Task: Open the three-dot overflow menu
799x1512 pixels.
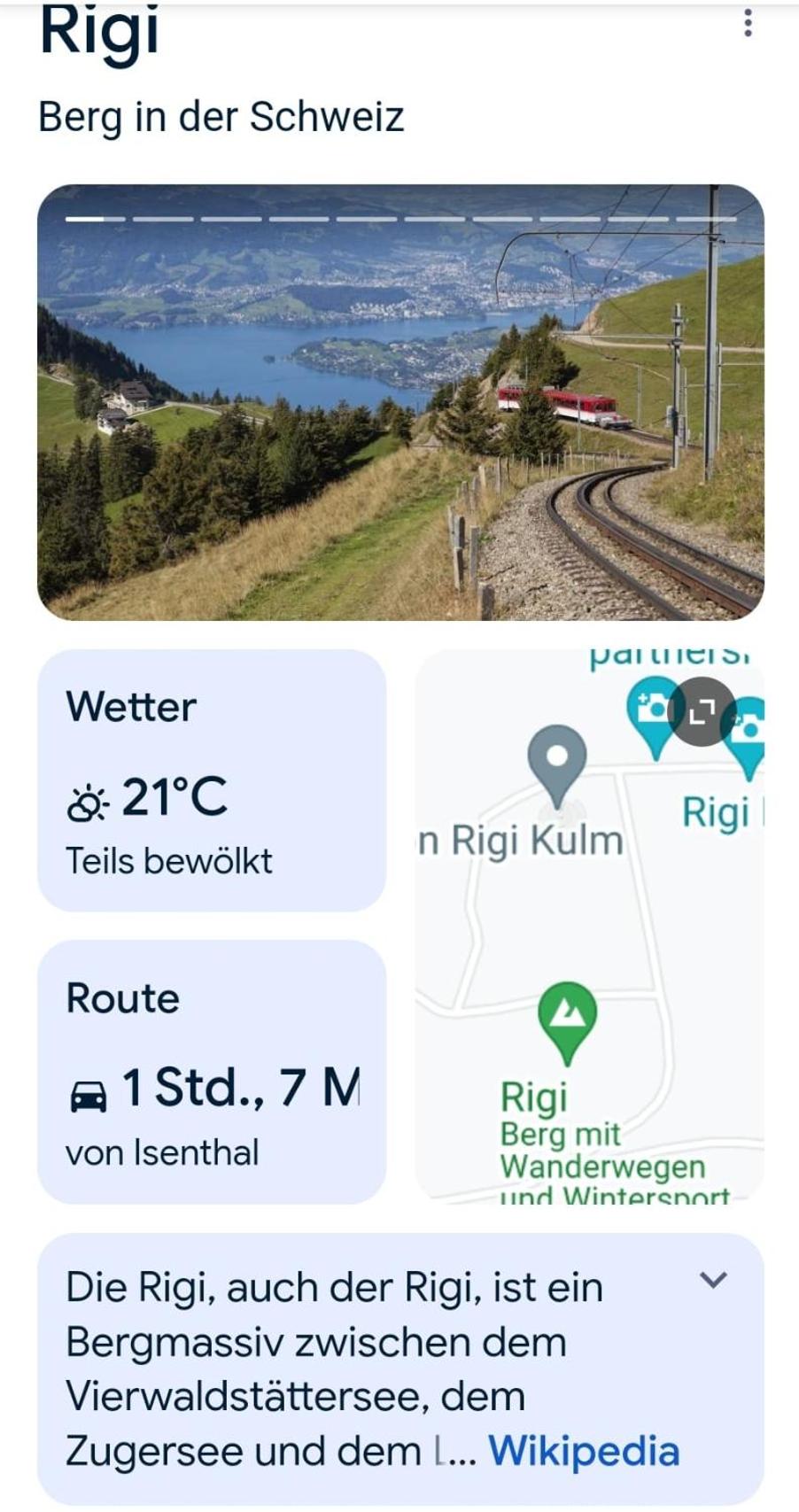Action: (x=748, y=24)
